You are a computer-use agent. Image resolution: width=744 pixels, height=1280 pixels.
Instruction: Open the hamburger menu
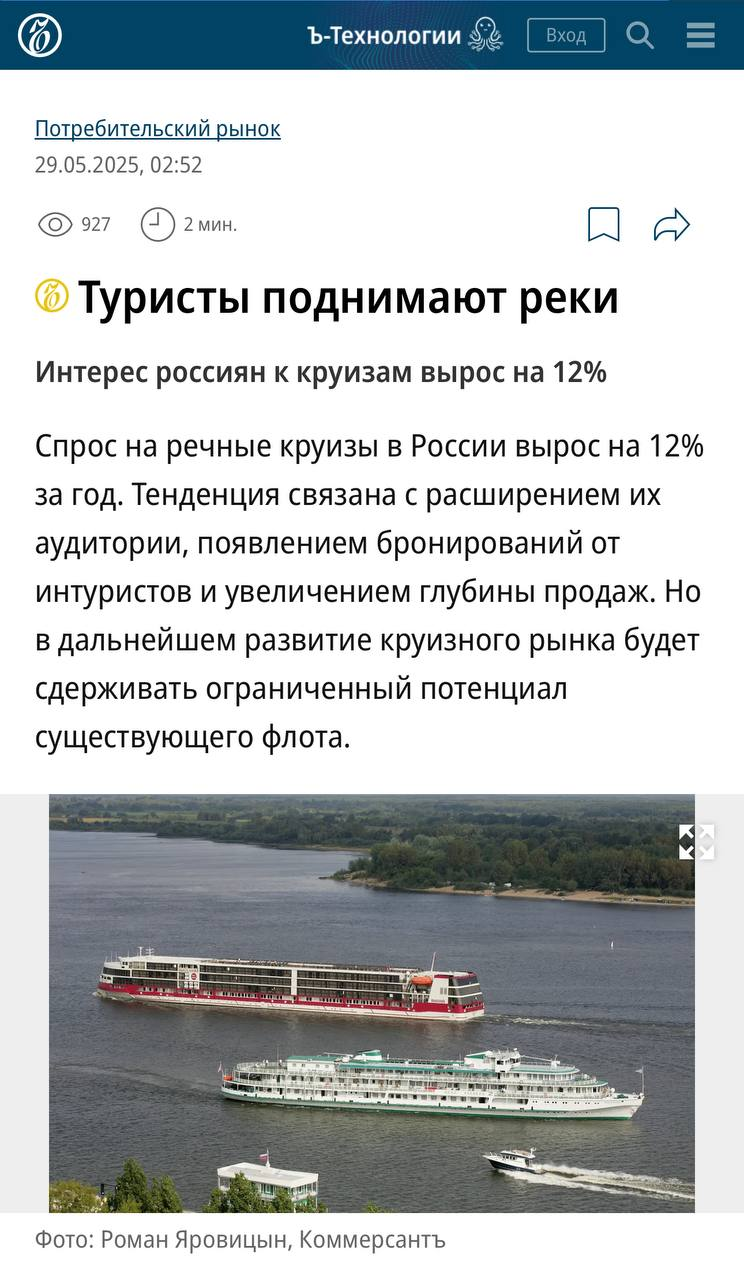click(x=701, y=36)
